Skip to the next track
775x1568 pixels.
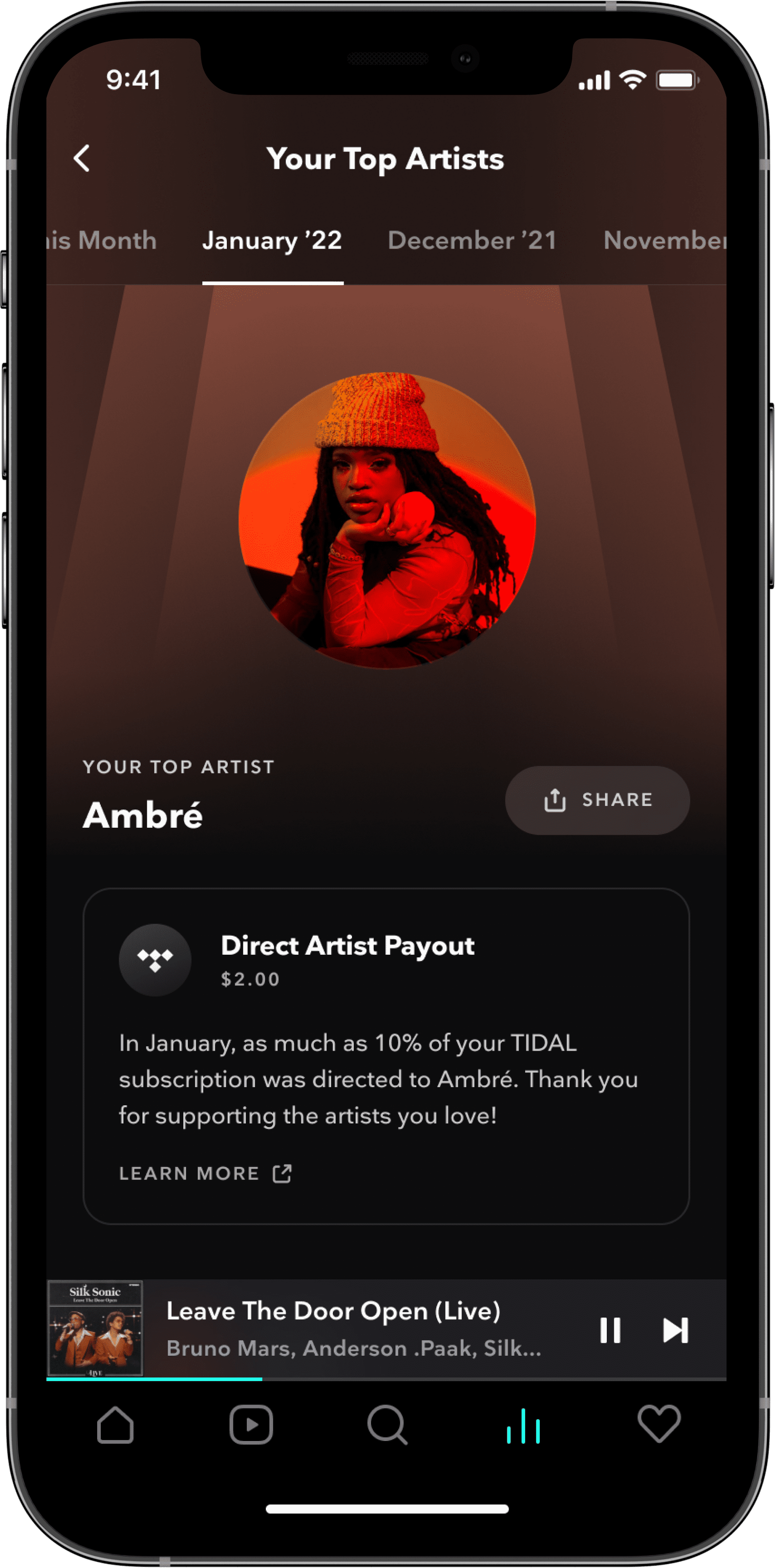(675, 1330)
